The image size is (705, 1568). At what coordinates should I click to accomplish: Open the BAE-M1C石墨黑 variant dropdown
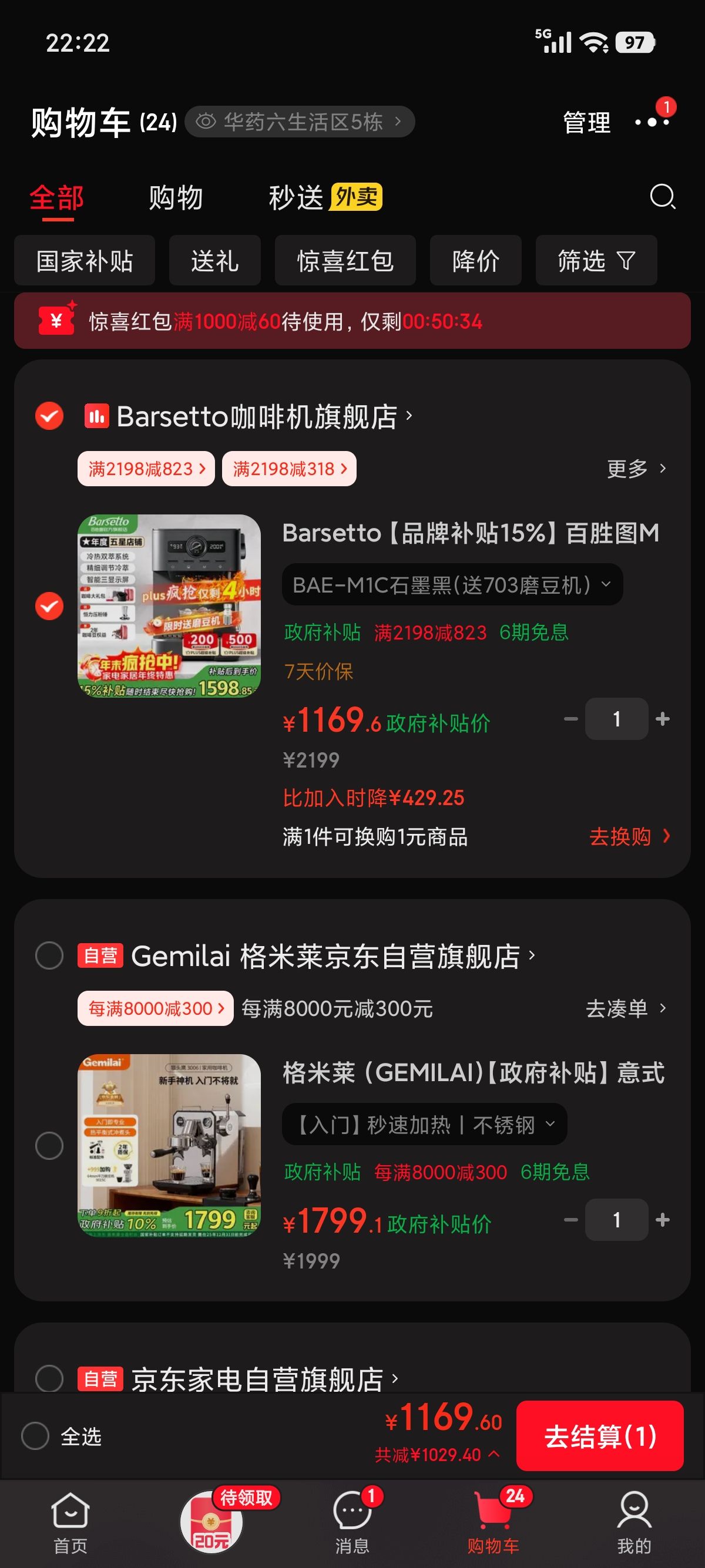click(x=452, y=585)
